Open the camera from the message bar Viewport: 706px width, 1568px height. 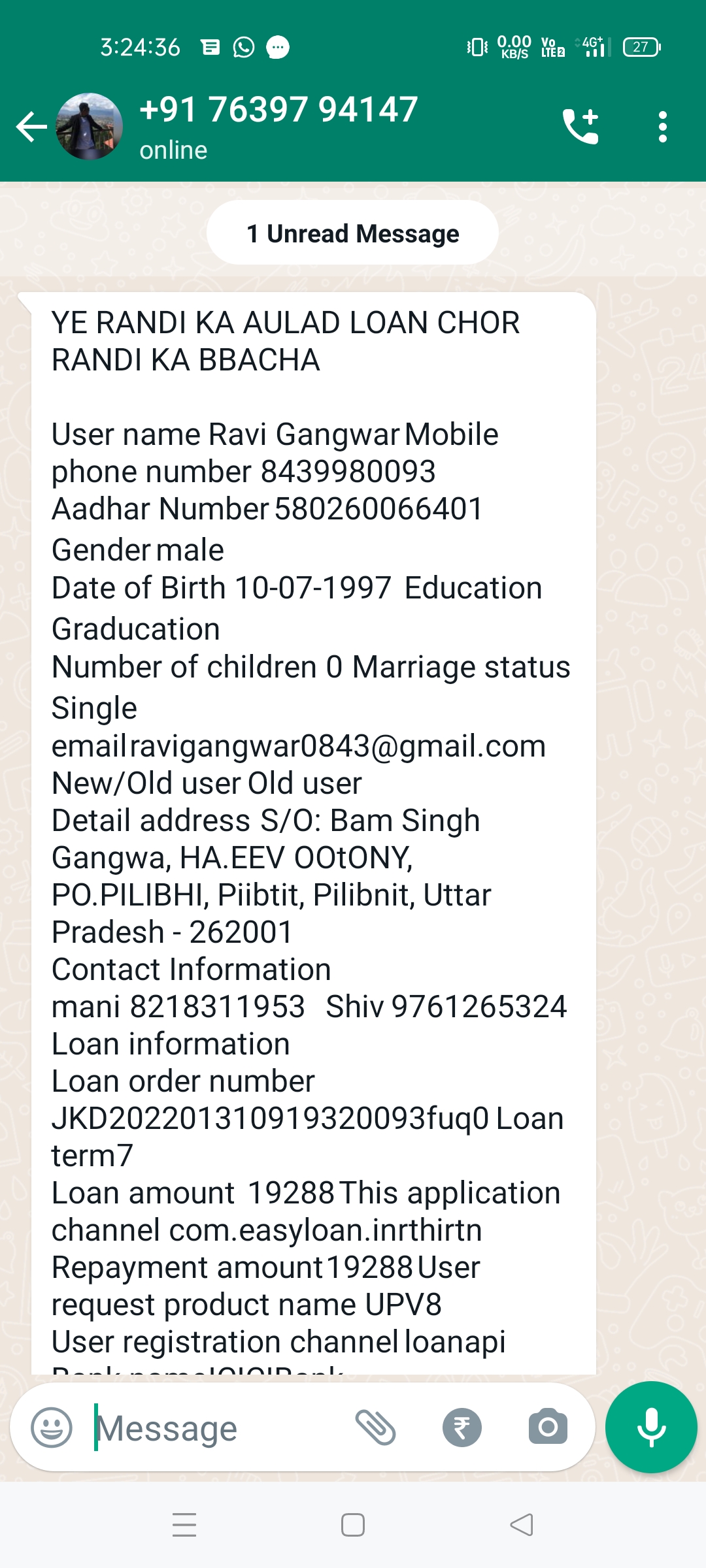point(548,1428)
